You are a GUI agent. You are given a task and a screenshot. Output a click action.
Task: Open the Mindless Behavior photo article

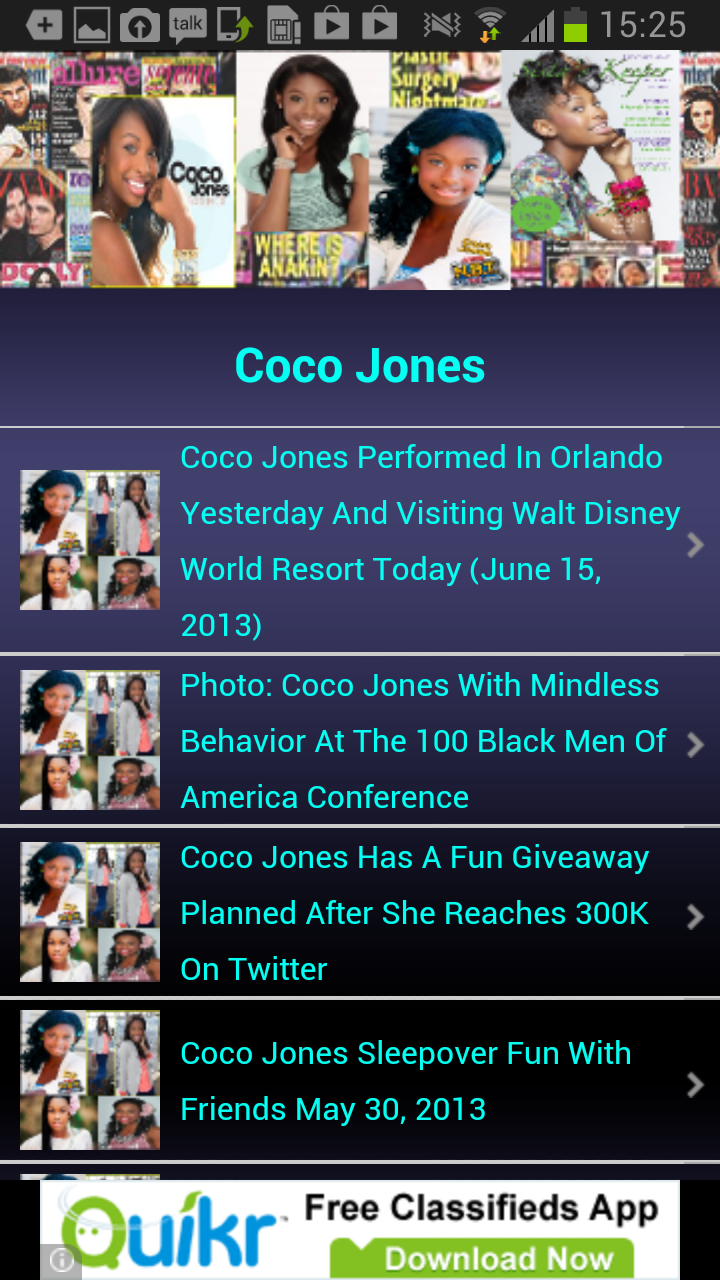click(360, 741)
